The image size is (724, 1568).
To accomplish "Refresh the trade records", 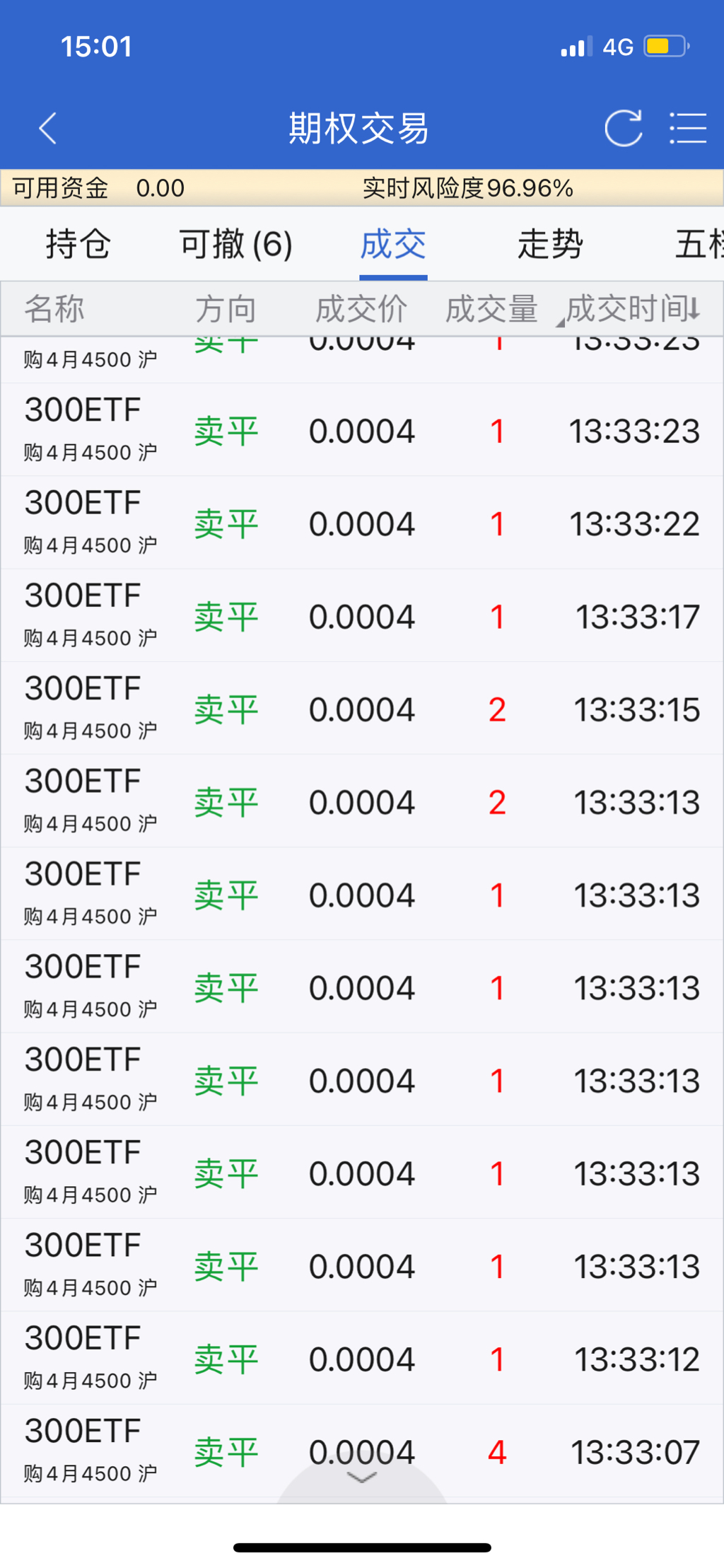I will (x=623, y=129).
